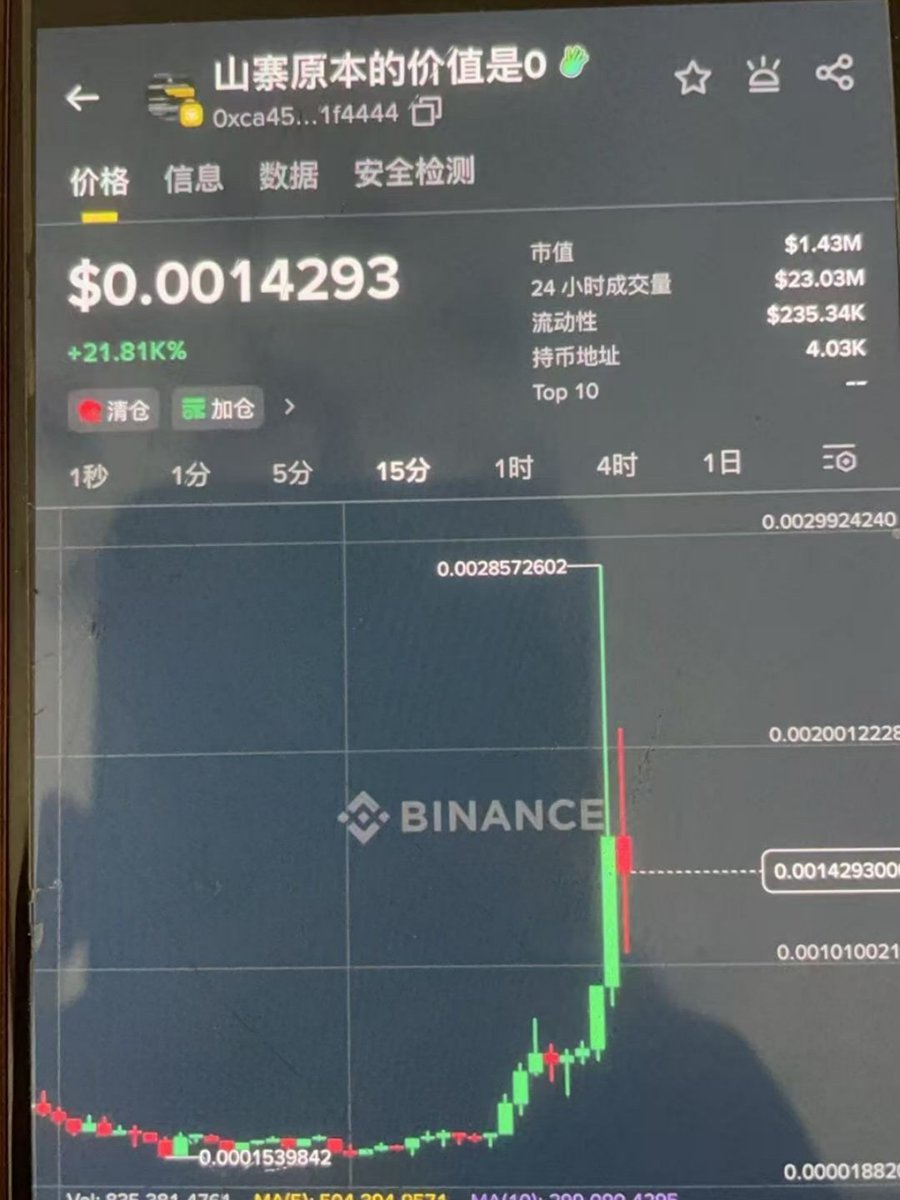This screenshot has height=1200, width=900.
Task: Choose the 1时 chart interval
Action: [x=513, y=468]
